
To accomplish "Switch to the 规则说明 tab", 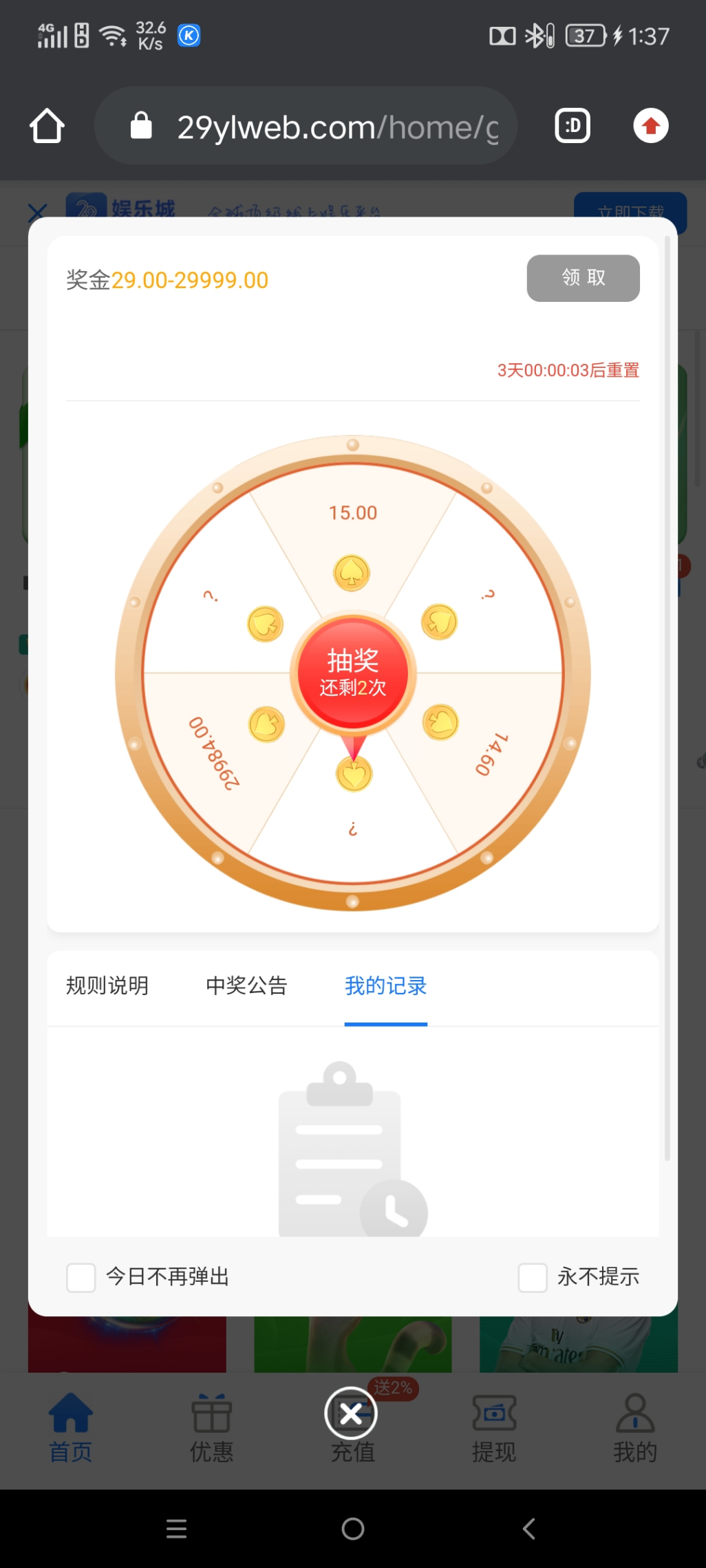I will pos(107,986).
